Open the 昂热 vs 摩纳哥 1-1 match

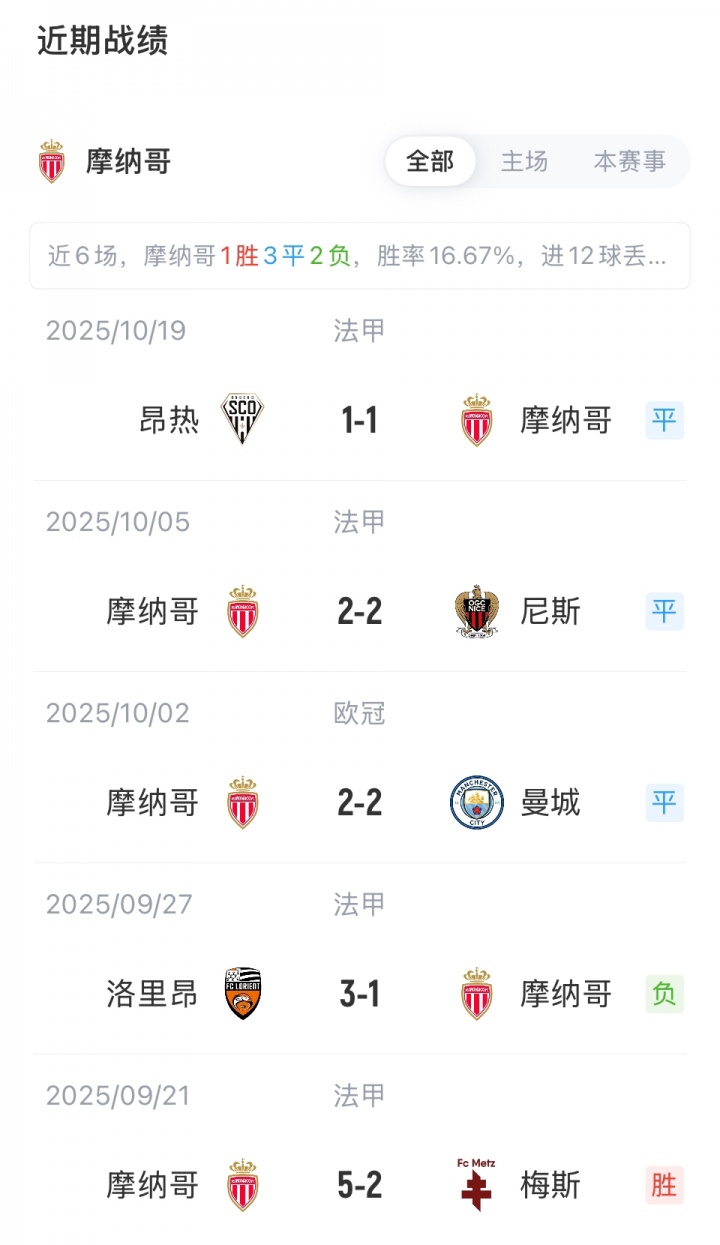[x=359, y=420]
